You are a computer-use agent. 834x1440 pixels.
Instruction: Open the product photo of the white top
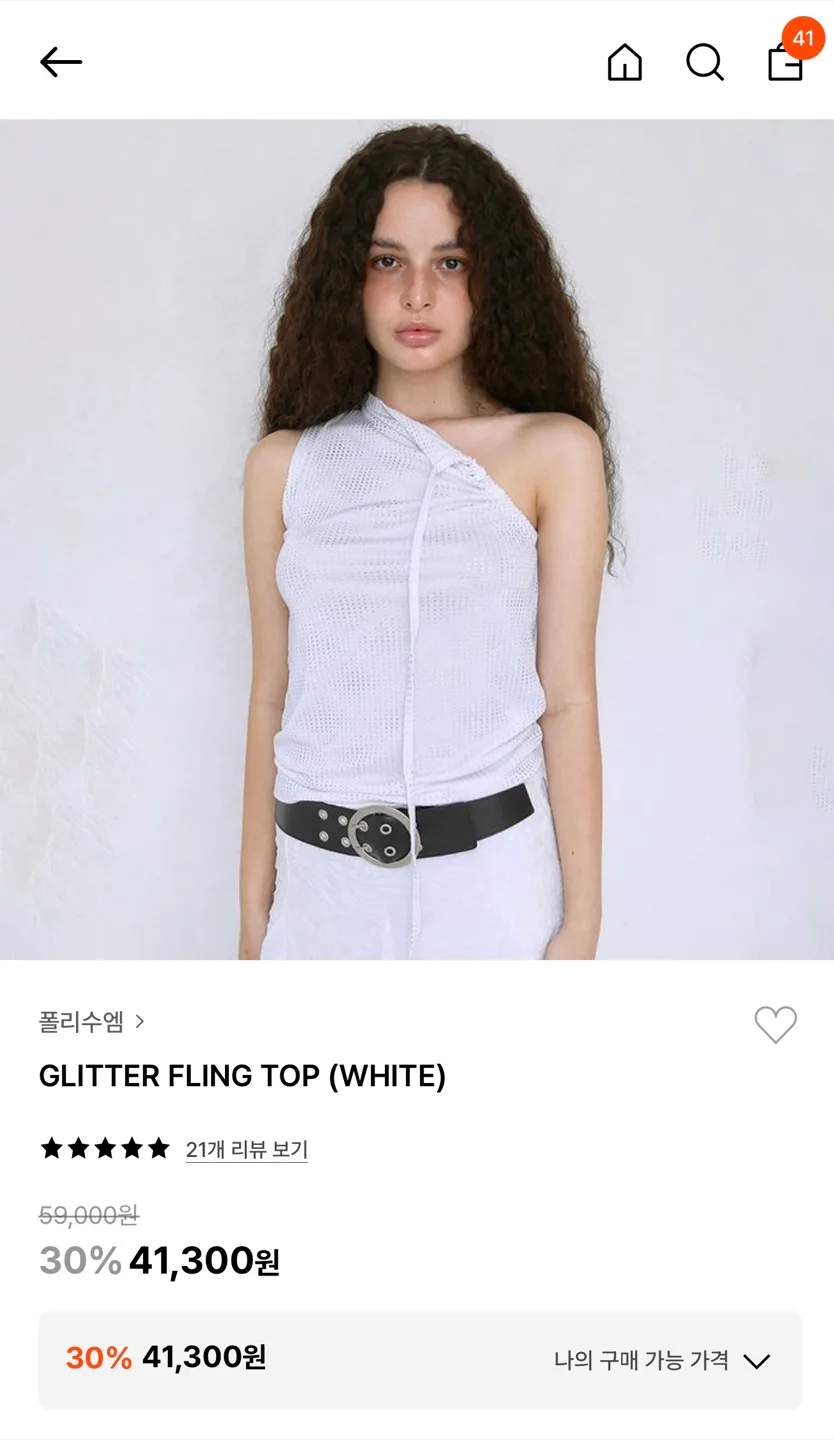pyautogui.click(x=417, y=540)
